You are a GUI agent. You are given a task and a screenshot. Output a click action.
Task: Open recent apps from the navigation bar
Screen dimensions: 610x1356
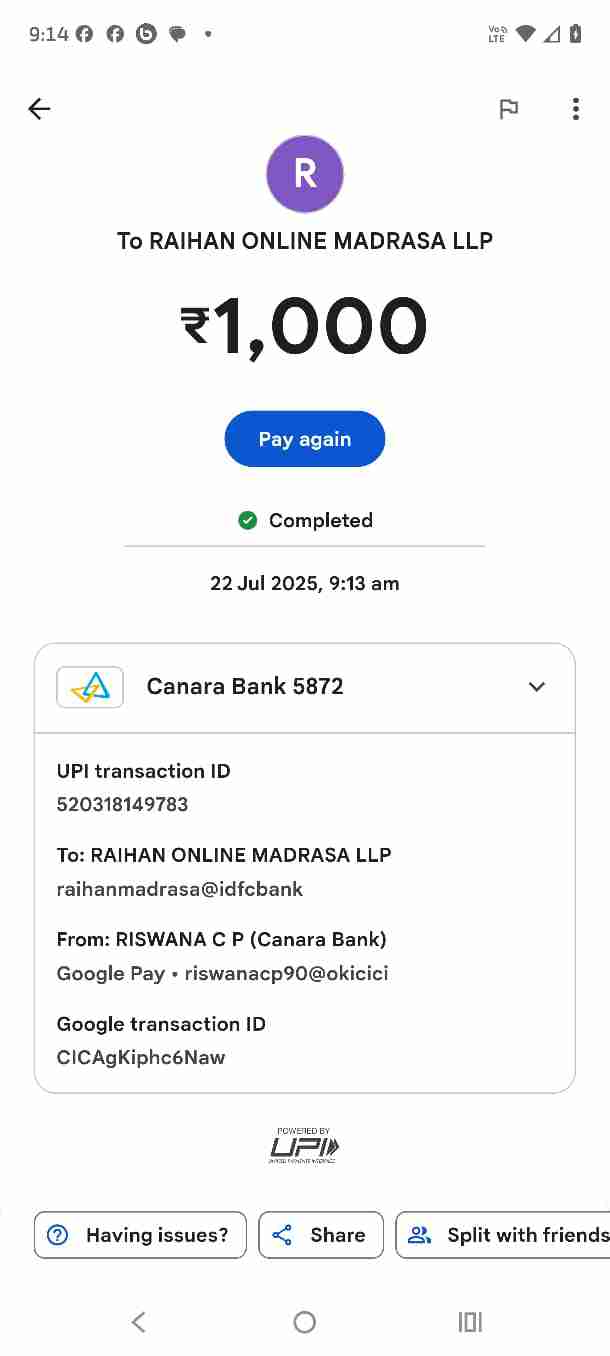point(470,1322)
